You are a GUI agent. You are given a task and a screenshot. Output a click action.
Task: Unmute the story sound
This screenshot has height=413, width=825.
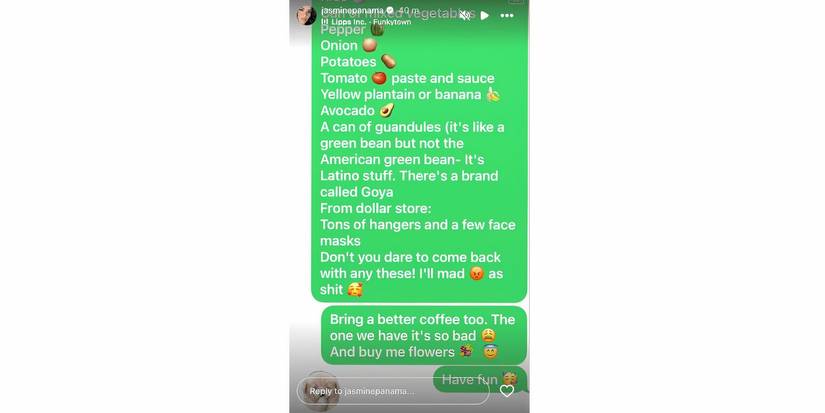[465, 16]
